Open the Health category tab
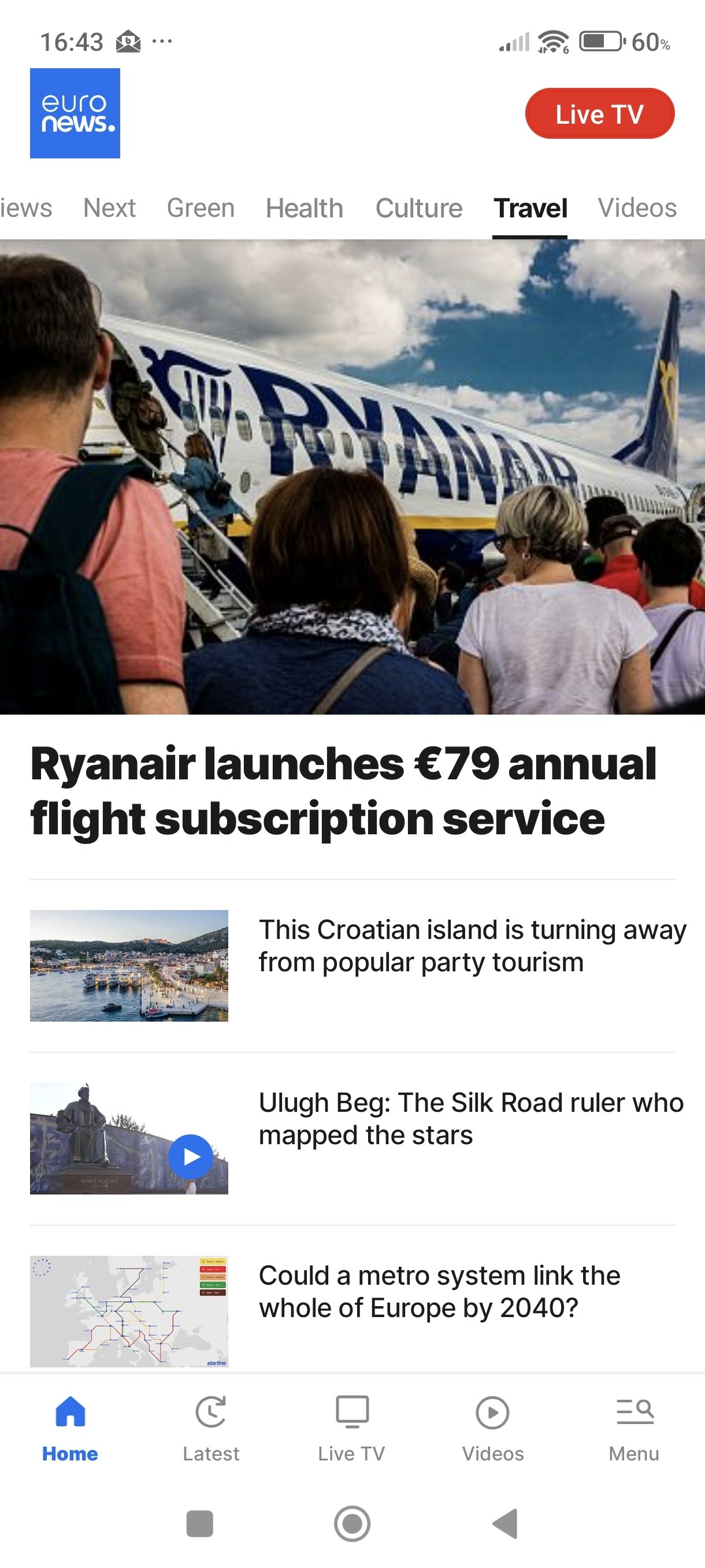Viewport: 705px width, 1568px height. (x=304, y=208)
